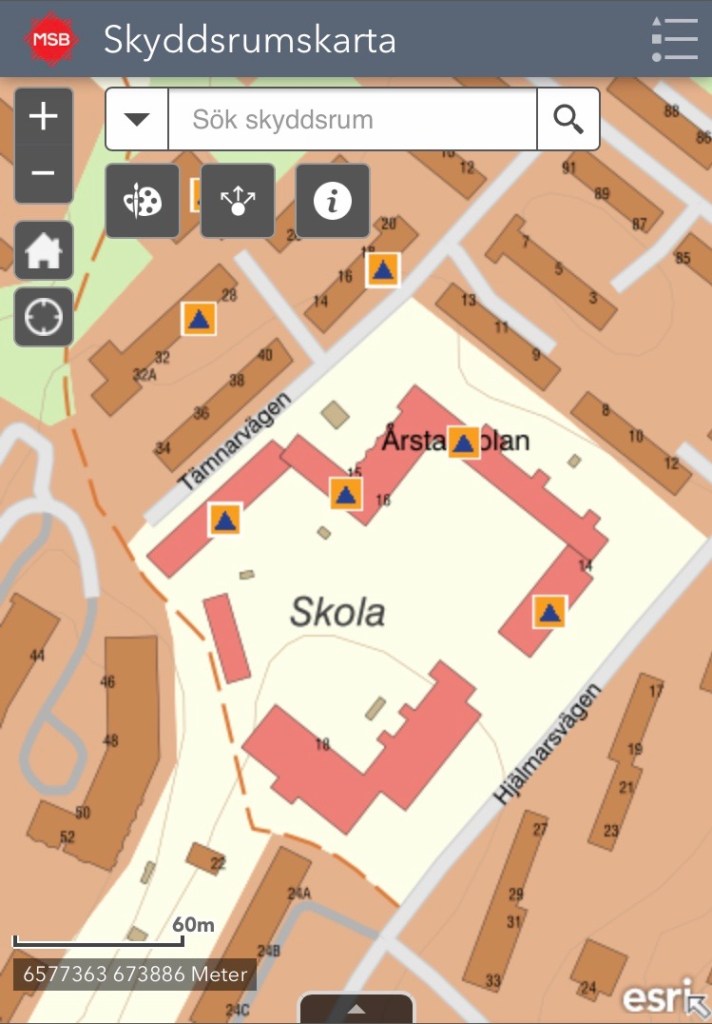Zoom out of the map

click(x=43, y=173)
